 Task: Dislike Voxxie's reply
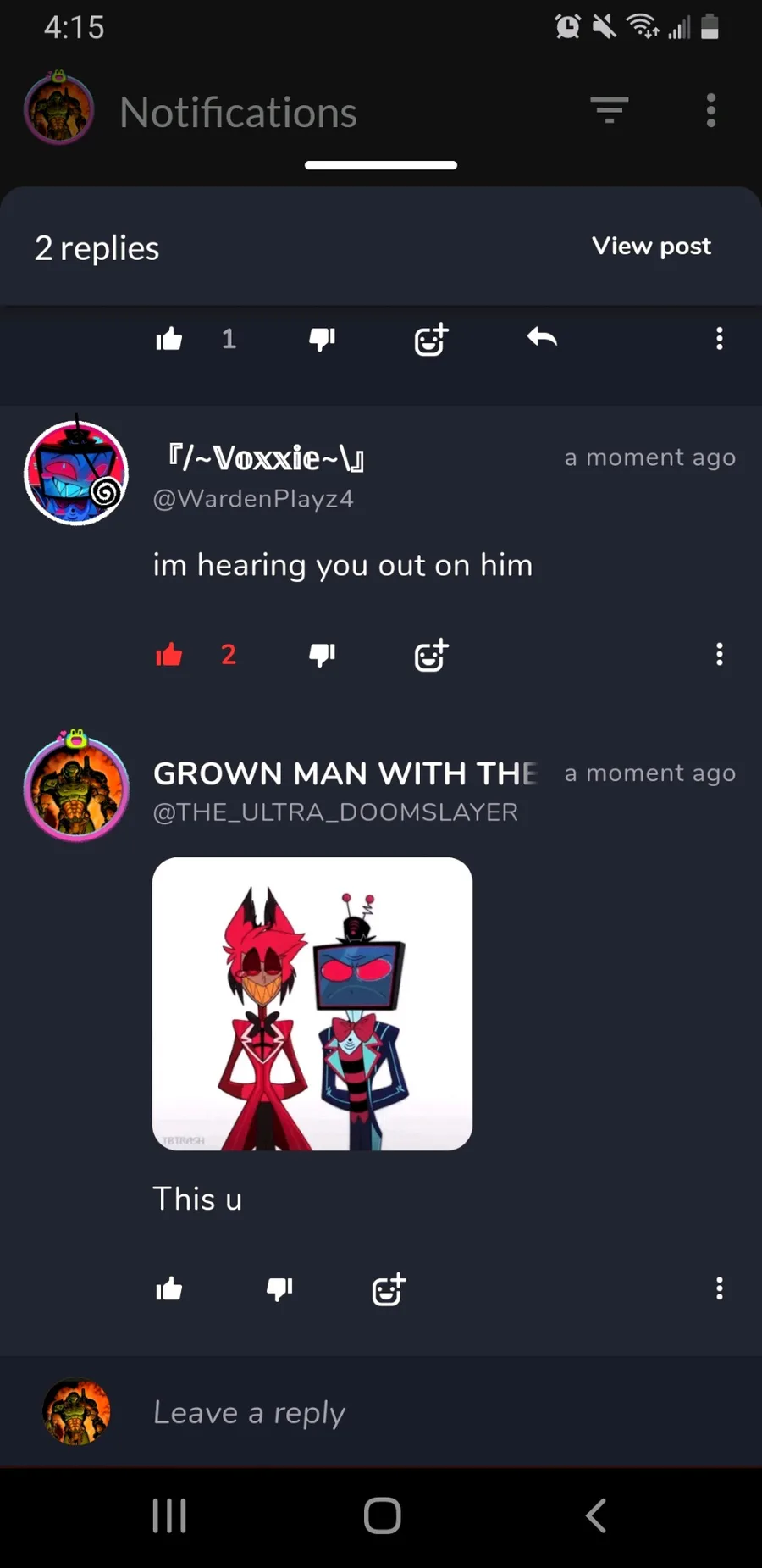tap(322, 654)
